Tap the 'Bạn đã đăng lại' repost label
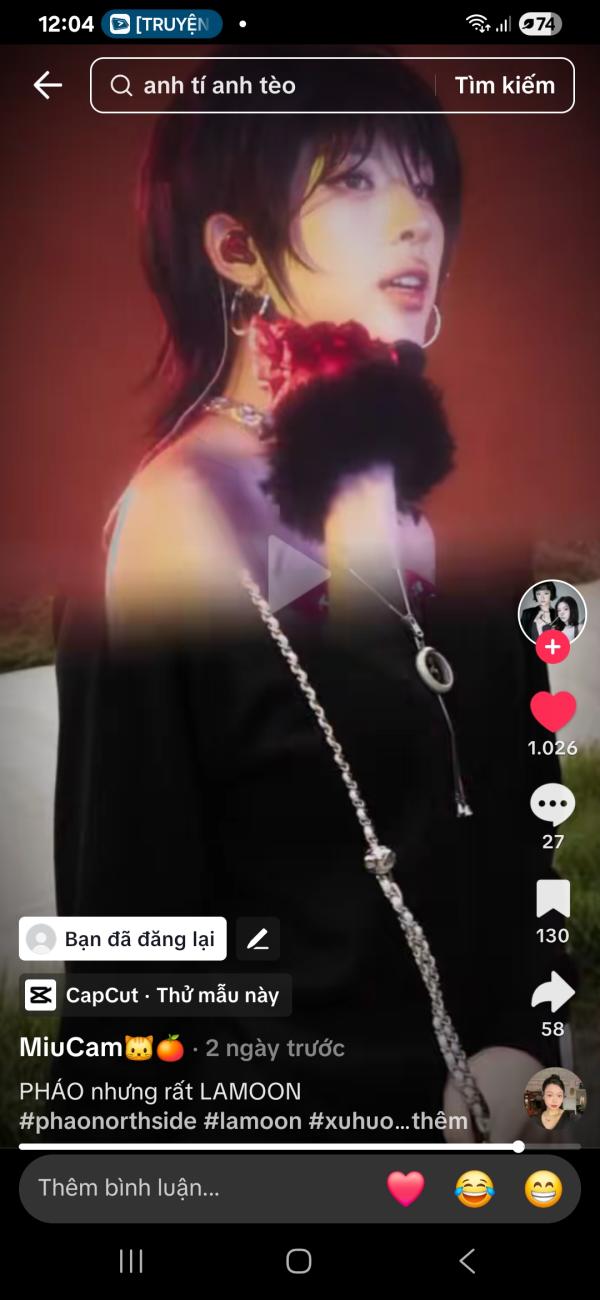 click(x=123, y=939)
